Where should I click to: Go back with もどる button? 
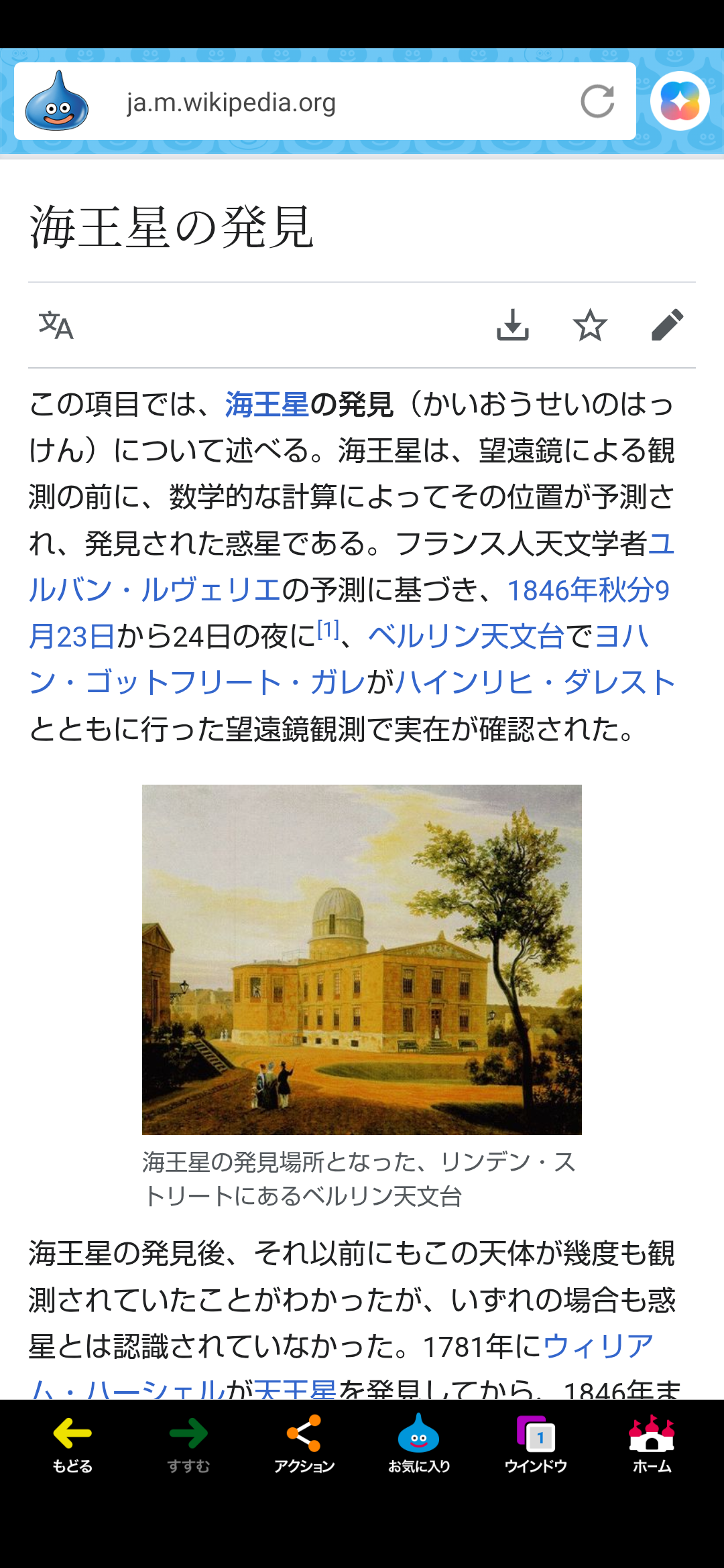72,1444
